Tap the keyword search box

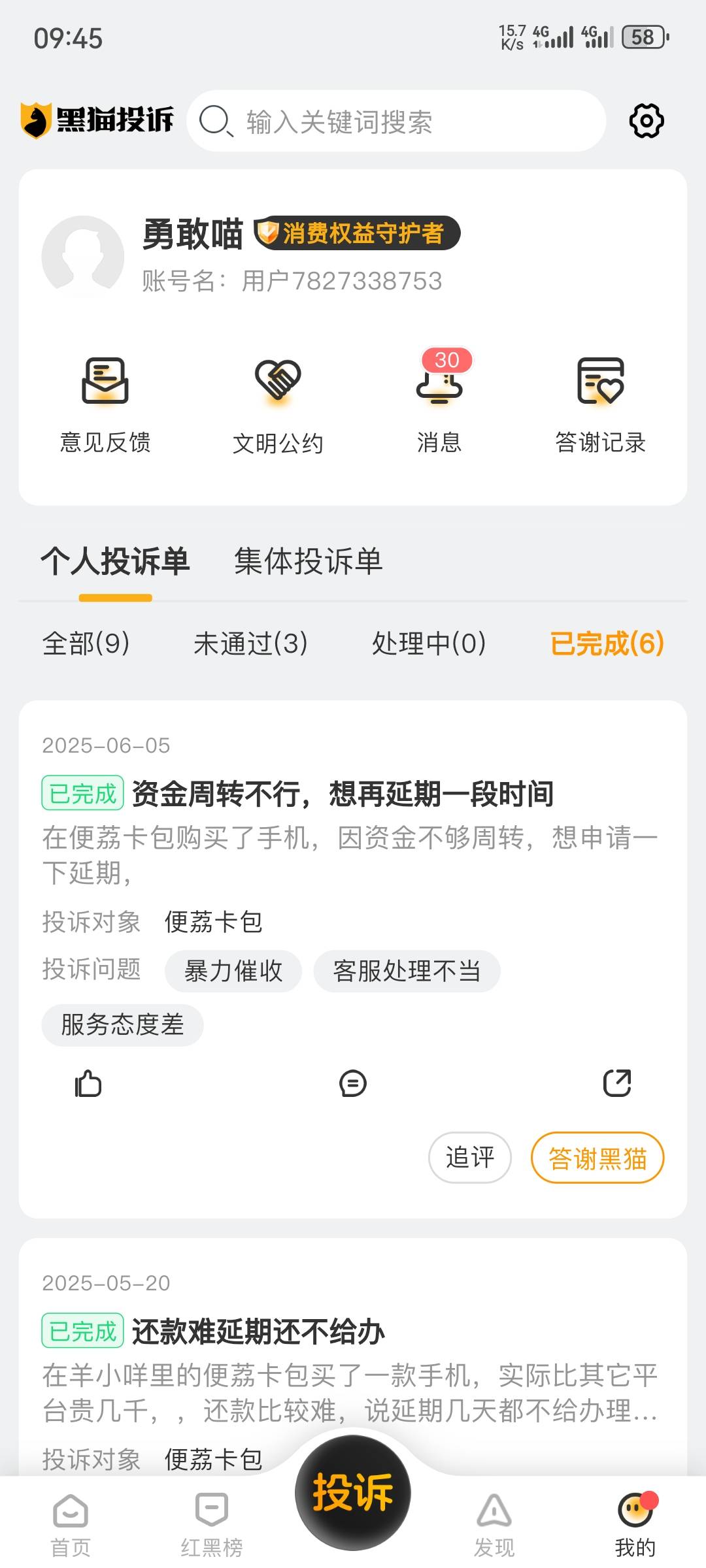pos(396,122)
